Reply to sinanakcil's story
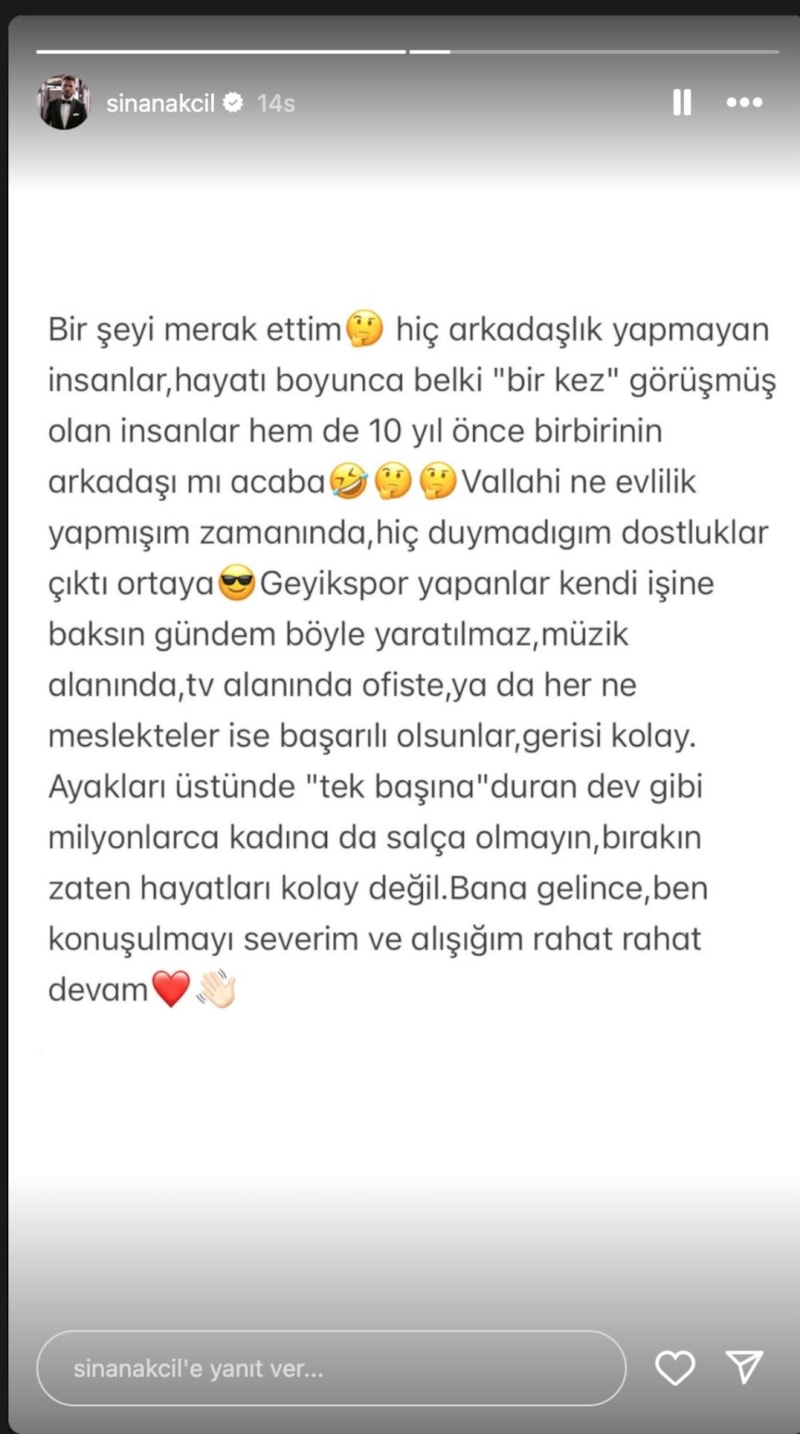Viewport: 800px width, 1434px height. [x=330, y=1368]
